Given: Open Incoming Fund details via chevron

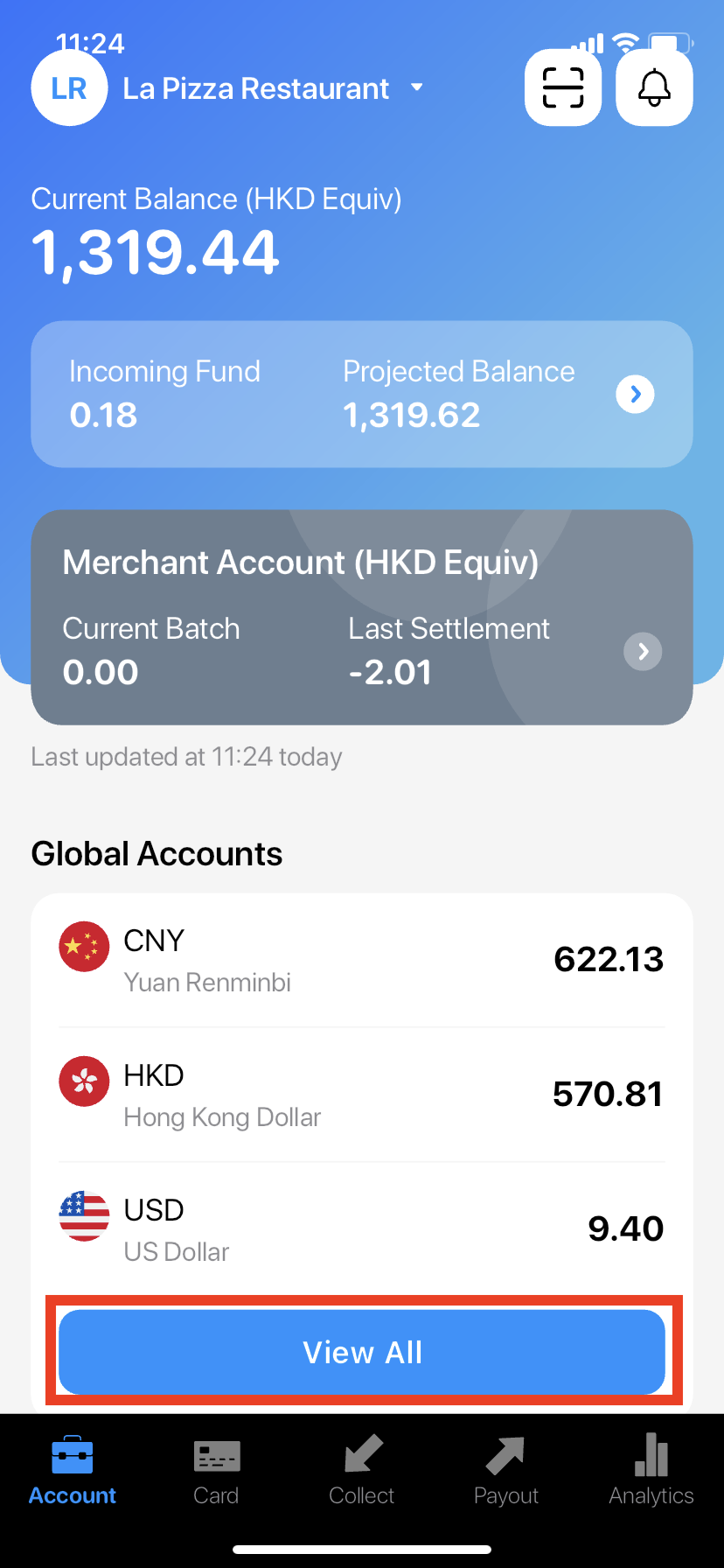Looking at the screenshot, I should (635, 394).
